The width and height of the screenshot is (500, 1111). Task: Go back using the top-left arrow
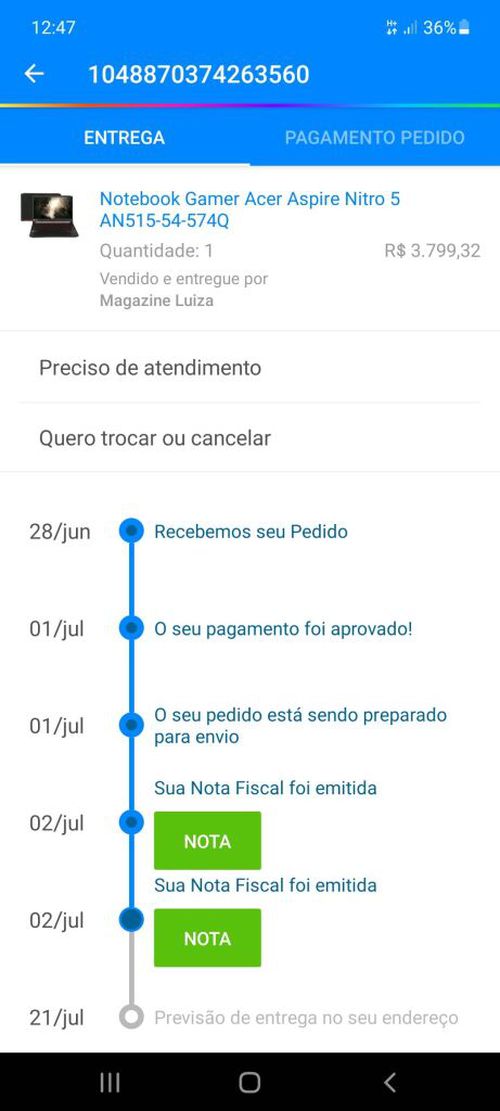pyautogui.click(x=34, y=74)
